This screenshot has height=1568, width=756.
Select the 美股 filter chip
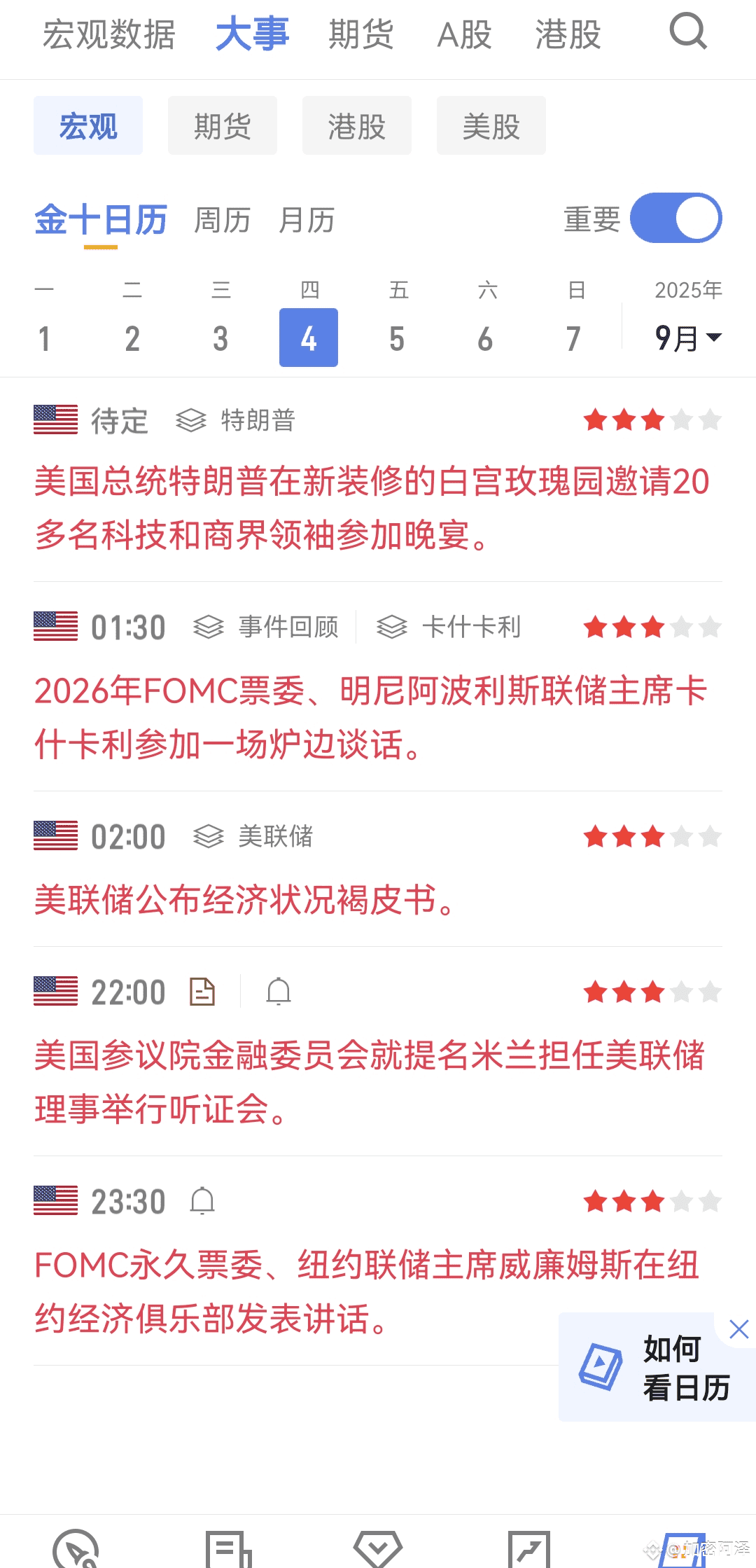coord(491,125)
